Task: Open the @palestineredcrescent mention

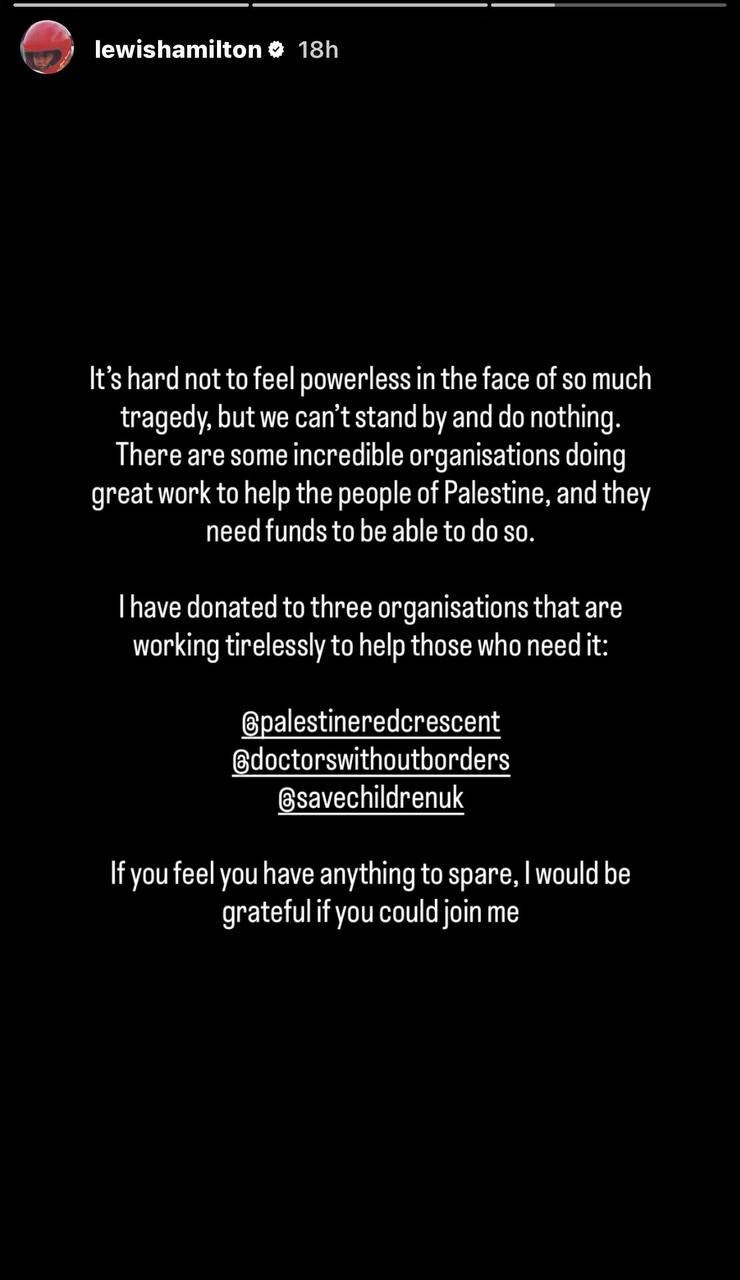Action: point(370,721)
